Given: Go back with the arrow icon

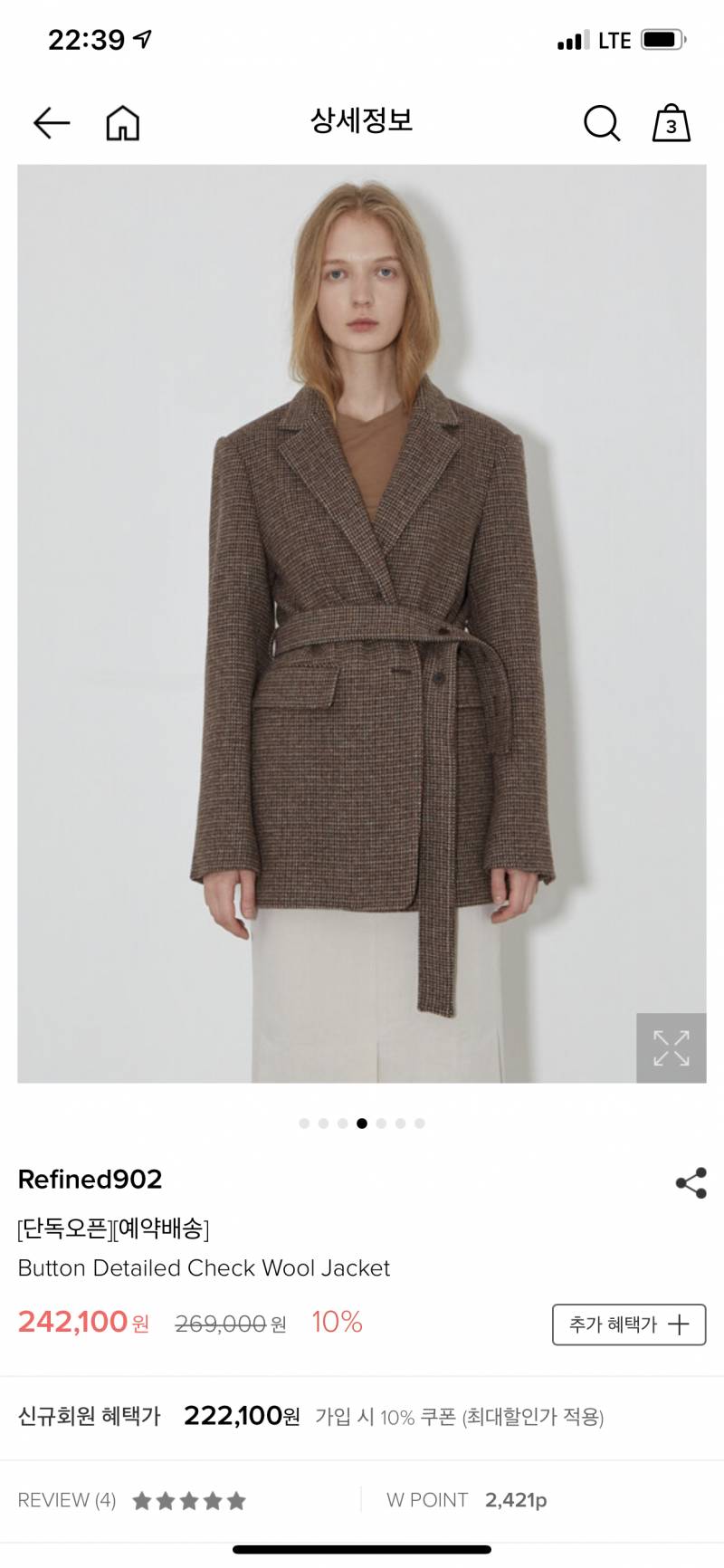Looking at the screenshot, I should click(51, 123).
